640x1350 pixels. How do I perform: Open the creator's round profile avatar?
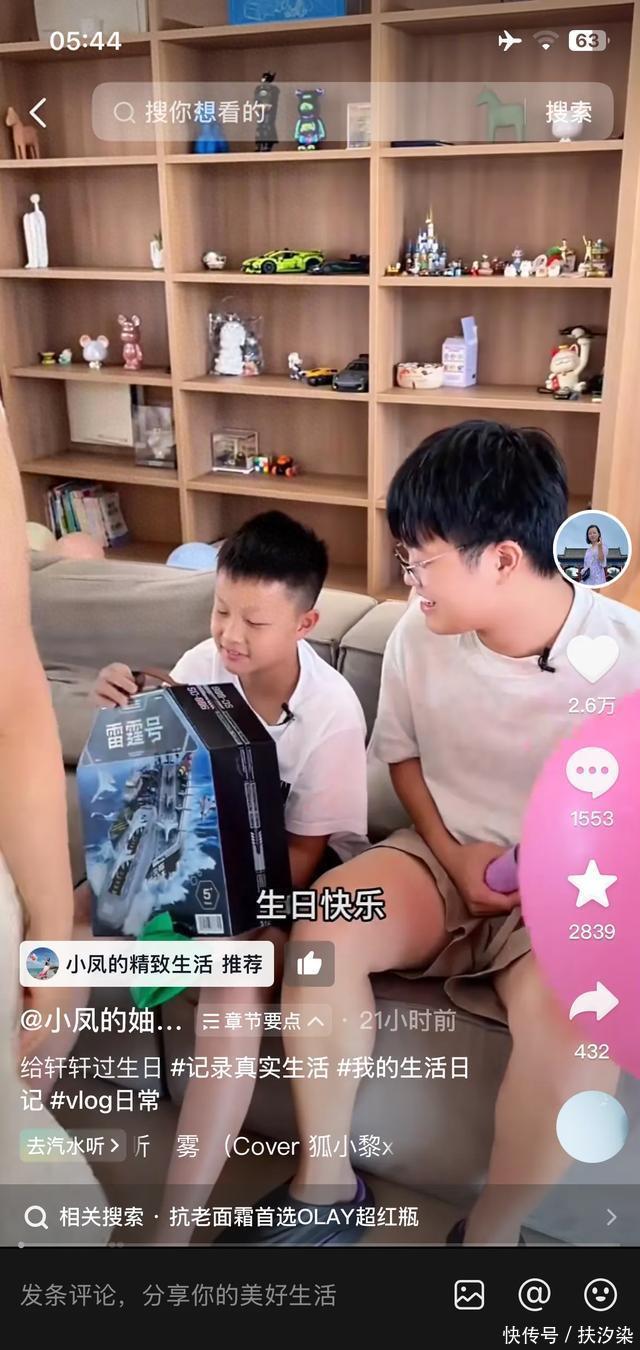tap(592, 549)
